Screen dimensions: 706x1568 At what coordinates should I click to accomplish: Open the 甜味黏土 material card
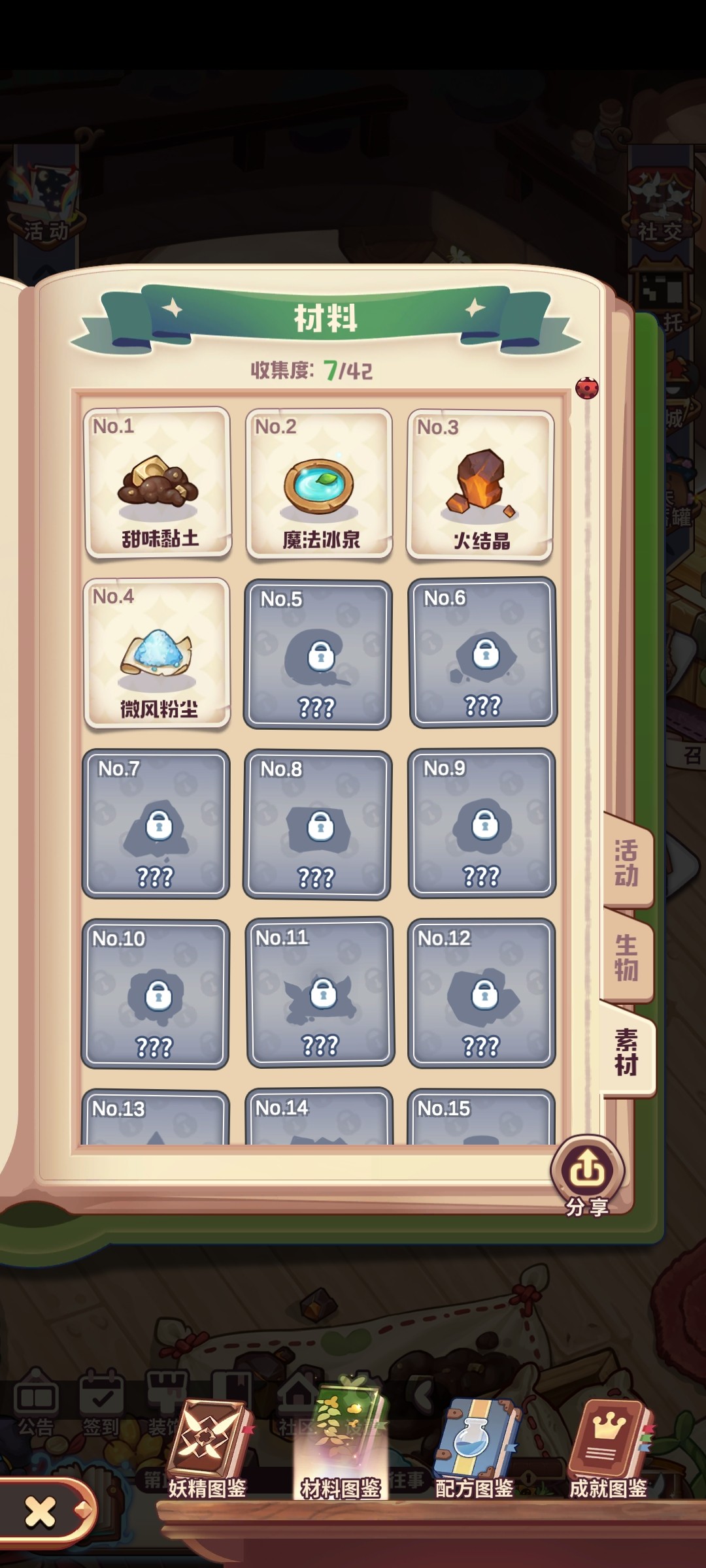[x=158, y=482]
